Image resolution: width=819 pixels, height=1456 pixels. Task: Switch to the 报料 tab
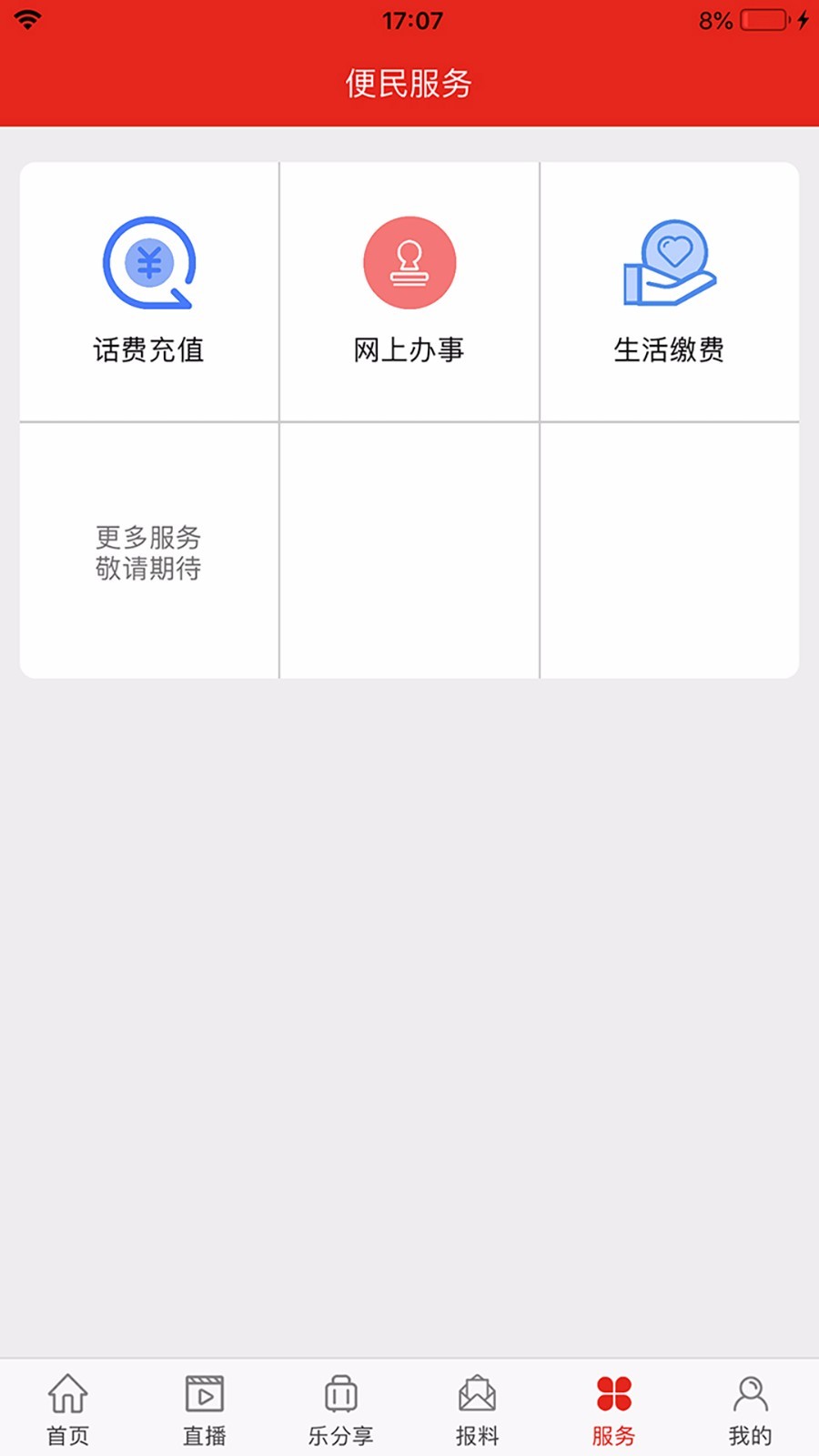[x=478, y=1409]
